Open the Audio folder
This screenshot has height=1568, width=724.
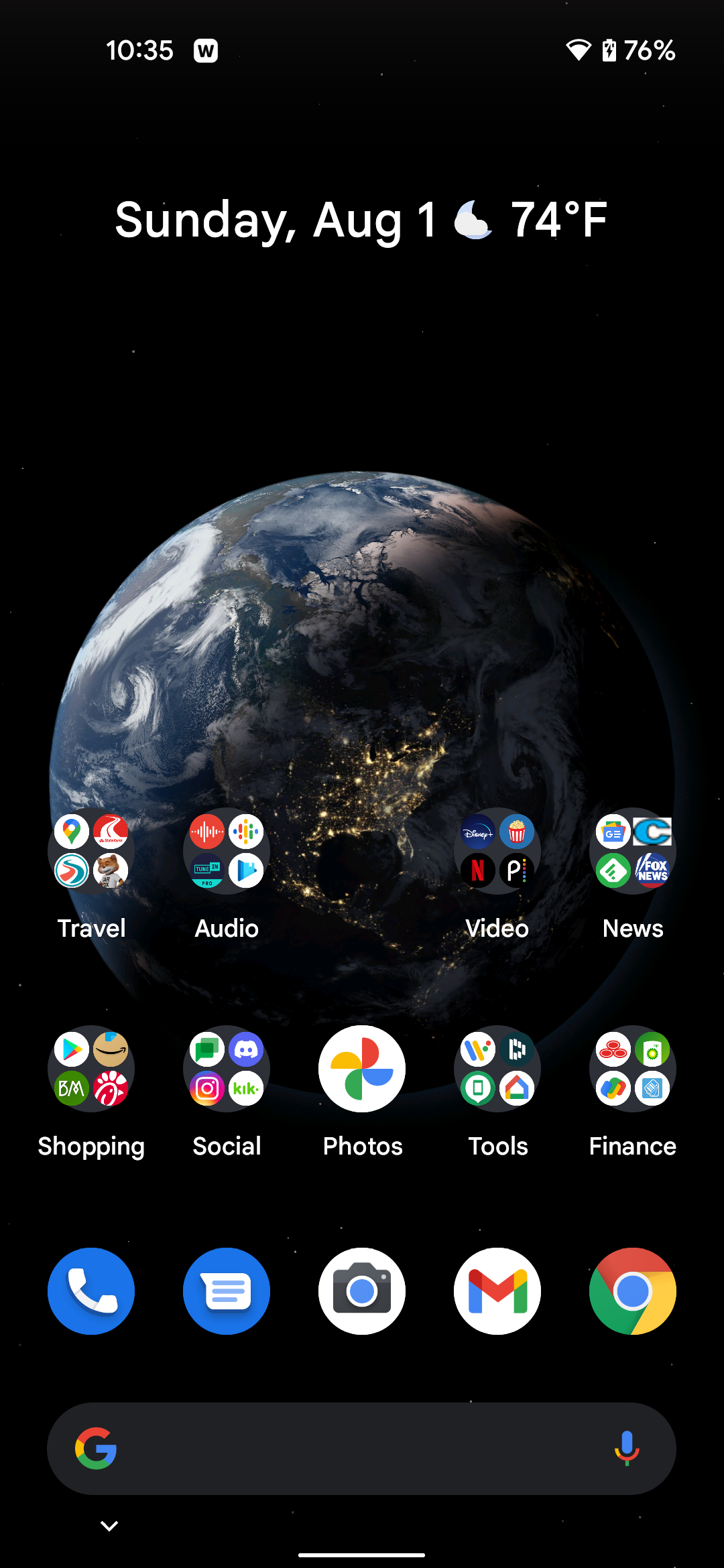227,851
